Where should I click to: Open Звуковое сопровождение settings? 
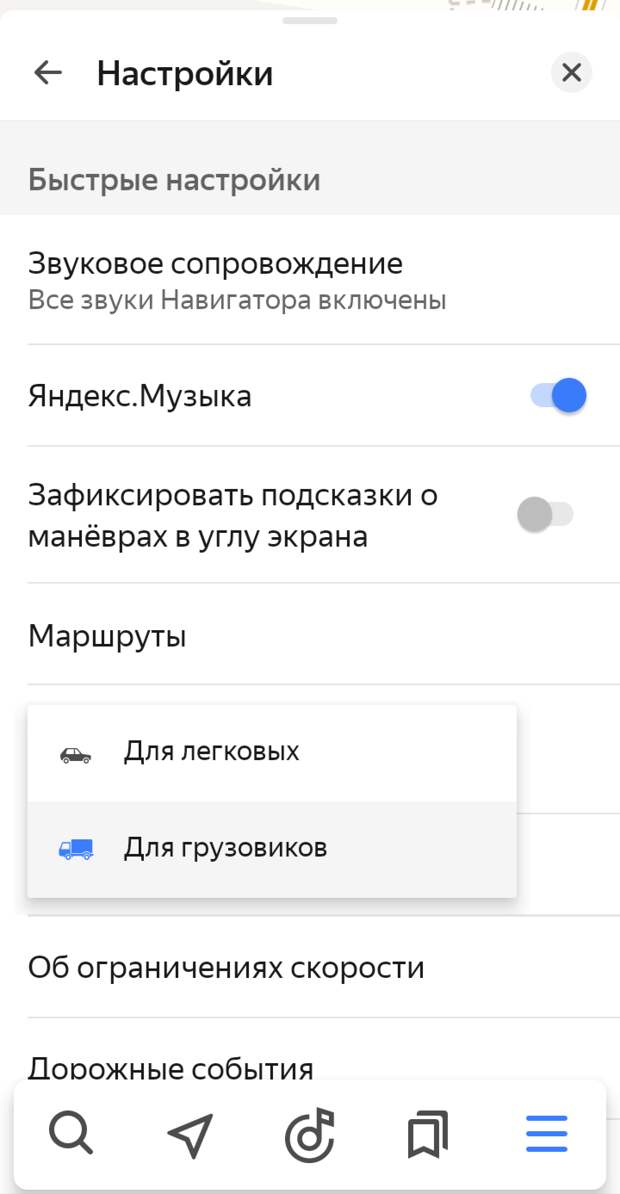click(236, 281)
